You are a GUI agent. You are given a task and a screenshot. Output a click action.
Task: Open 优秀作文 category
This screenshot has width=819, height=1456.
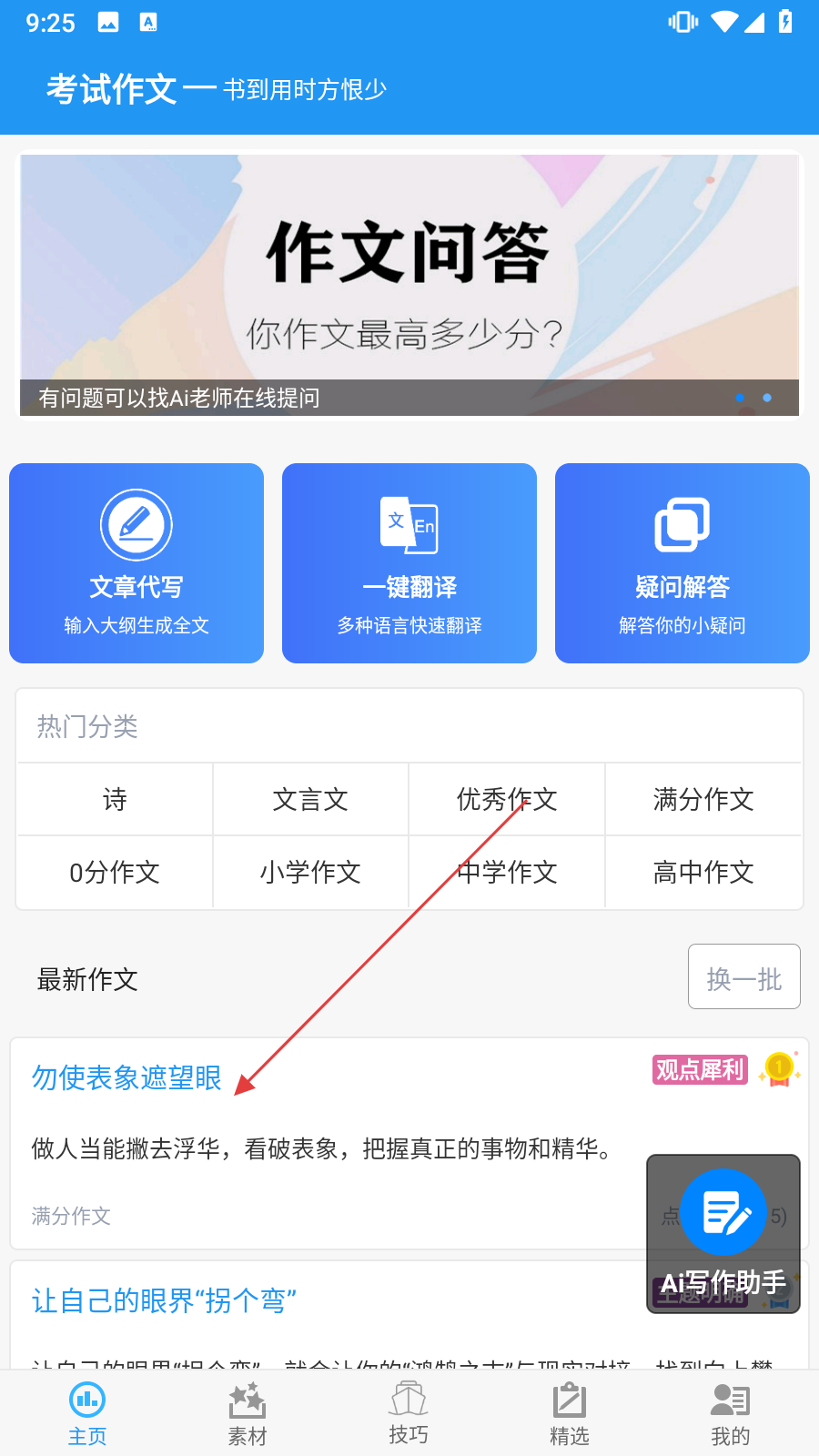tap(507, 800)
